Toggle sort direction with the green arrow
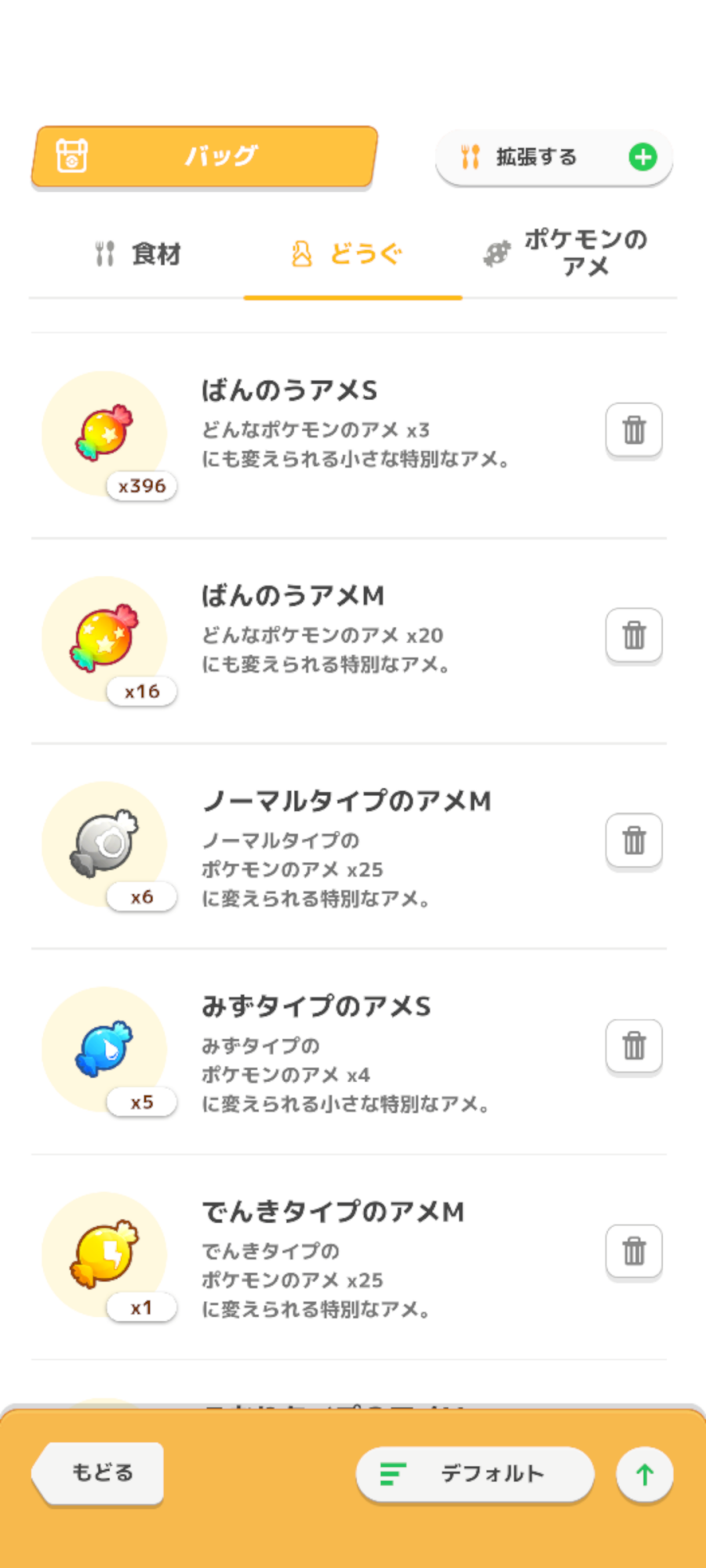Screen dimensions: 706x1568 tap(645, 1475)
